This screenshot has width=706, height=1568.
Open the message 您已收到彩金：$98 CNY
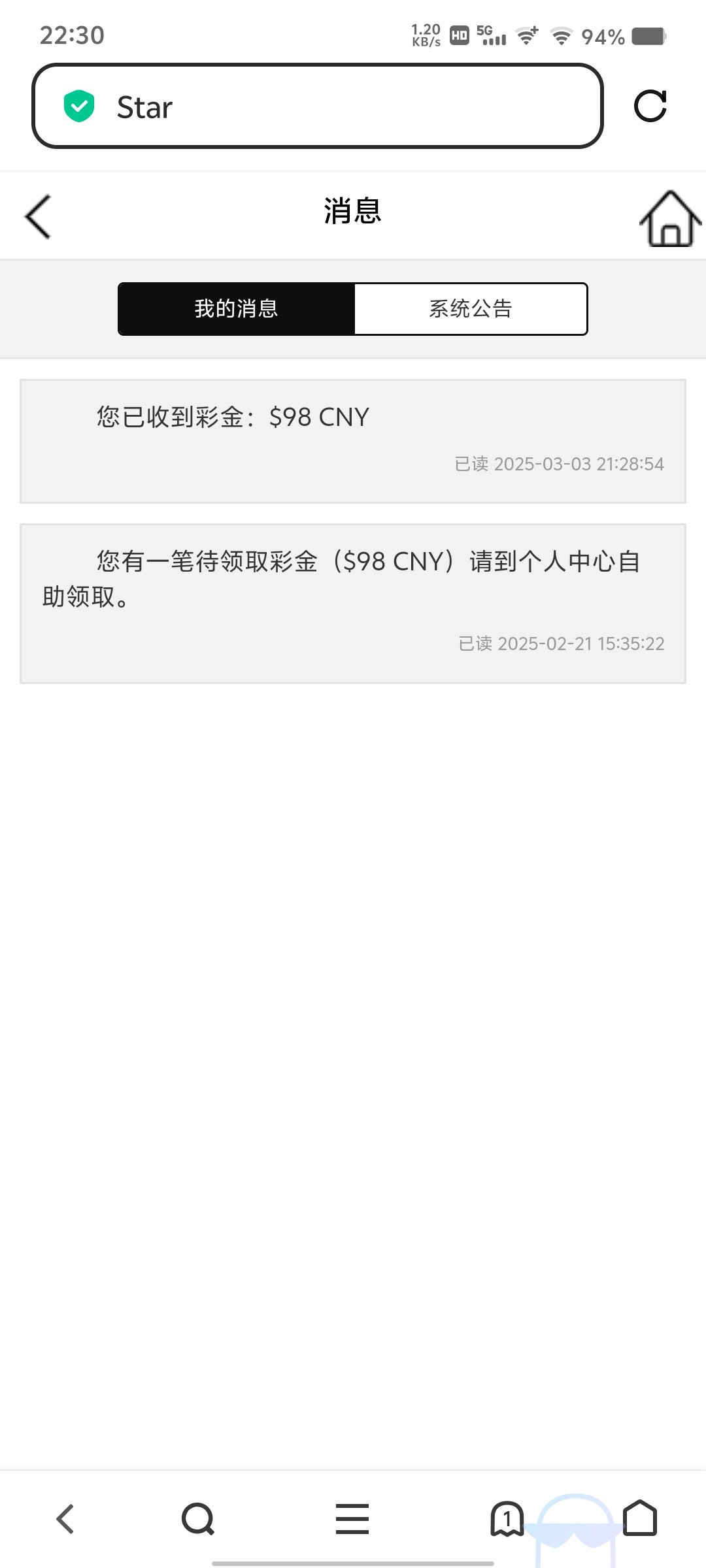(x=353, y=441)
